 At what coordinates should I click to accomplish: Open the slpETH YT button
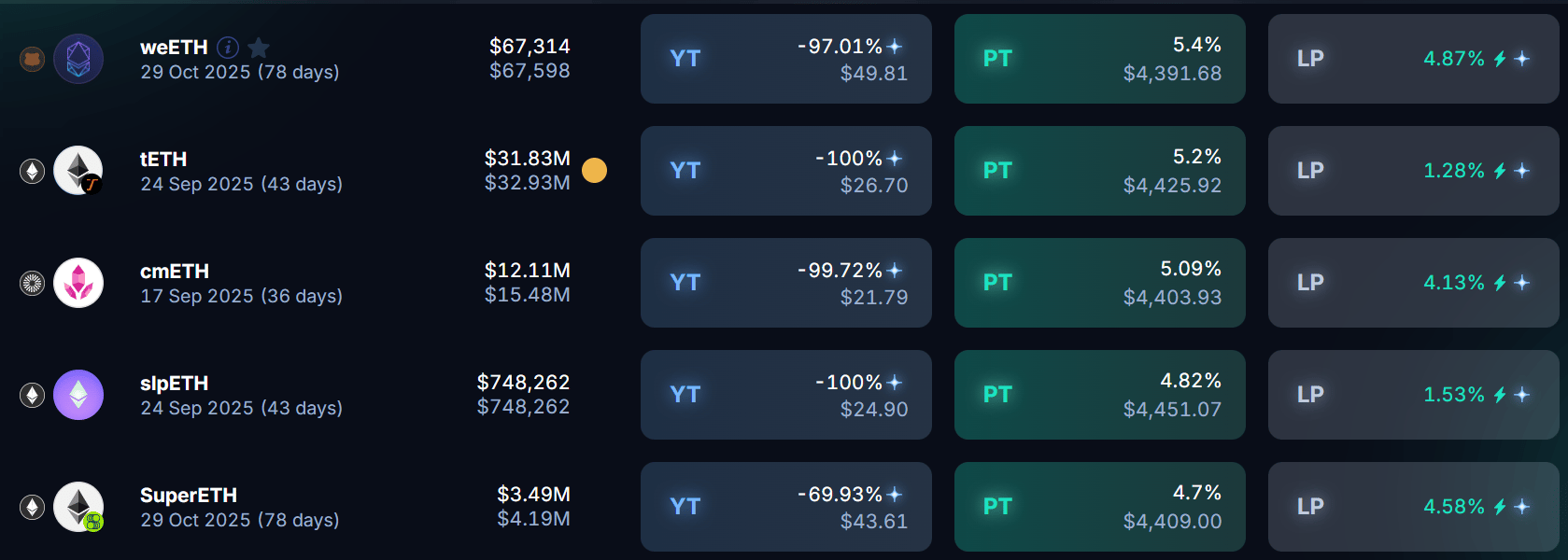click(x=785, y=395)
